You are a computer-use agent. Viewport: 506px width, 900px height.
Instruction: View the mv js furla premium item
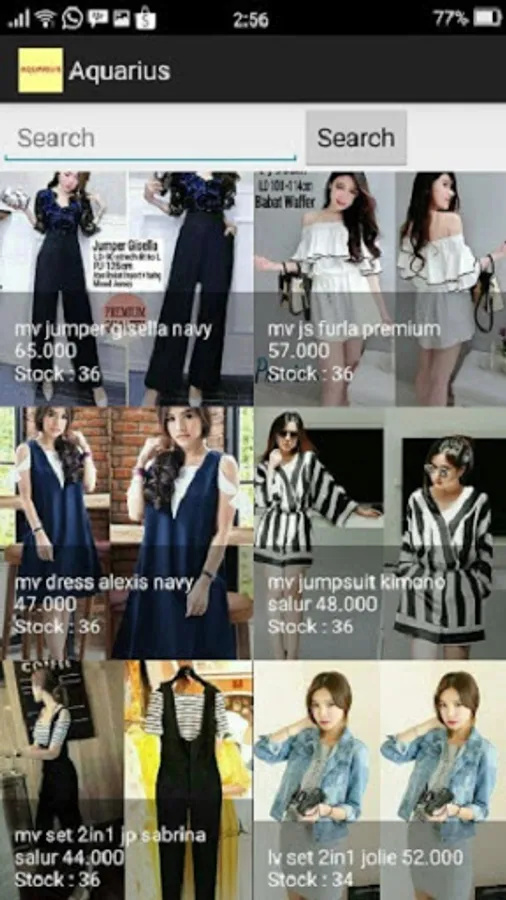(380, 289)
